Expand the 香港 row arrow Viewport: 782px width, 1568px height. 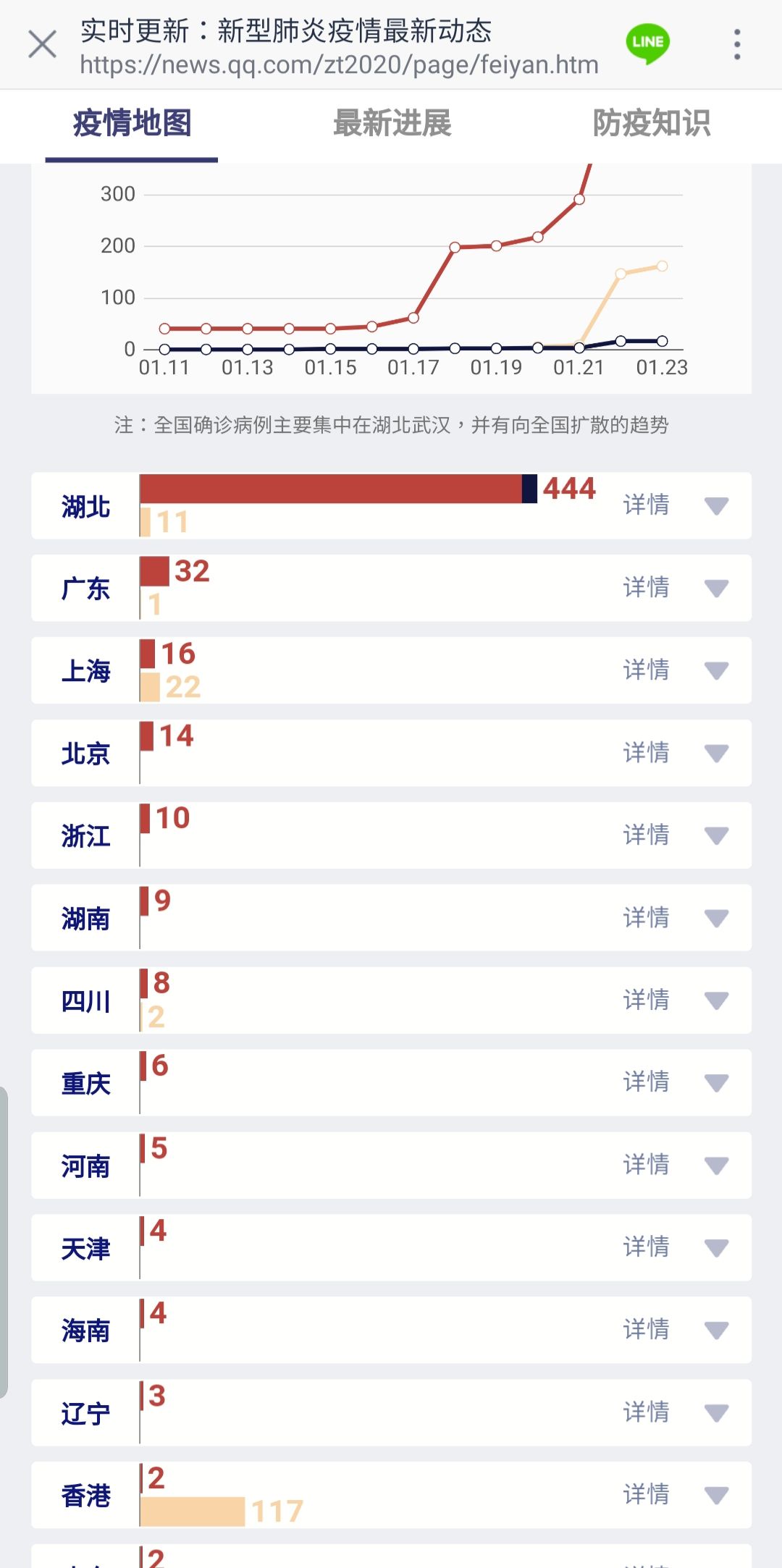pos(716,1496)
